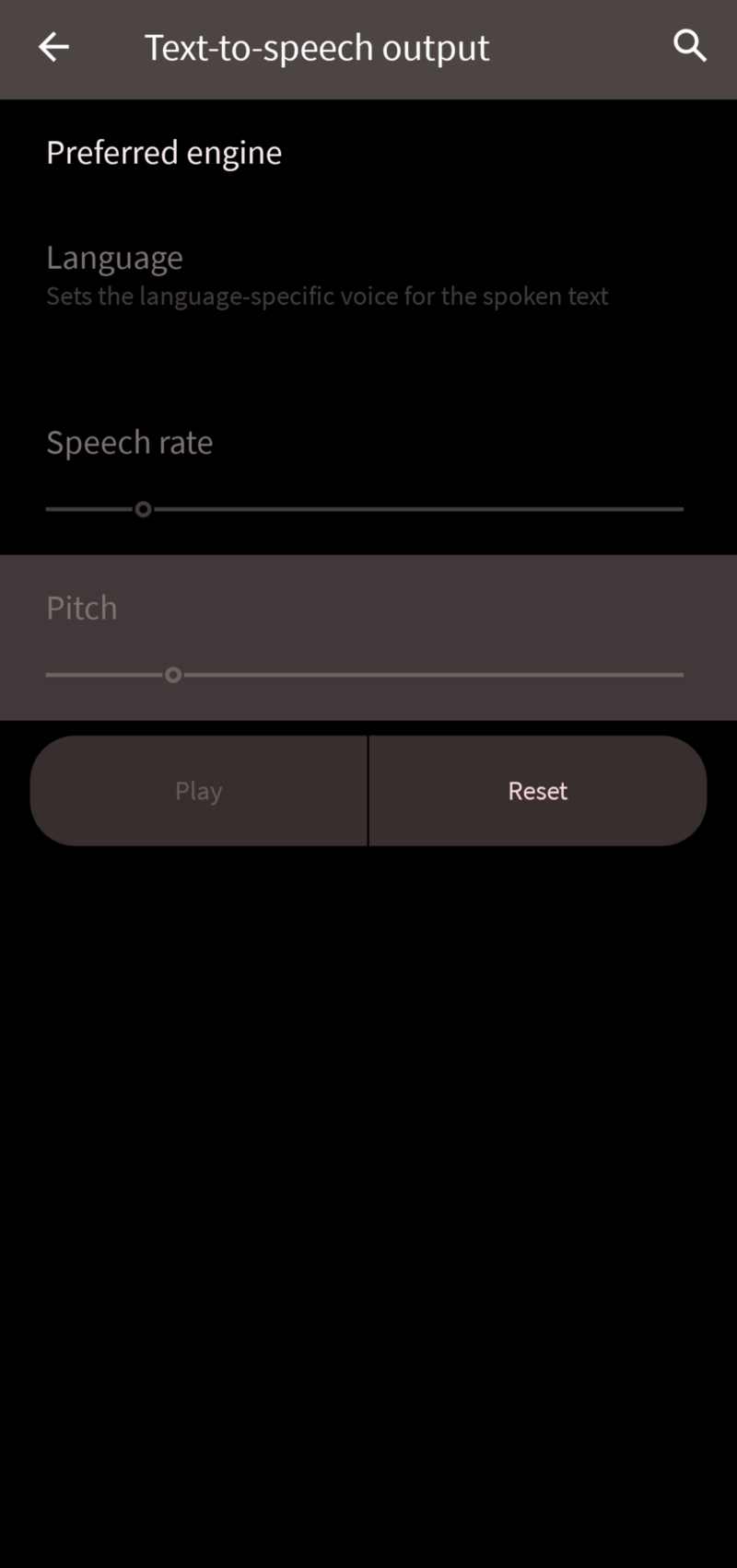Open Preferred engine setting
Image resolution: width=737 pixels, height=1568 pixels.
click(x=368, y=153)
